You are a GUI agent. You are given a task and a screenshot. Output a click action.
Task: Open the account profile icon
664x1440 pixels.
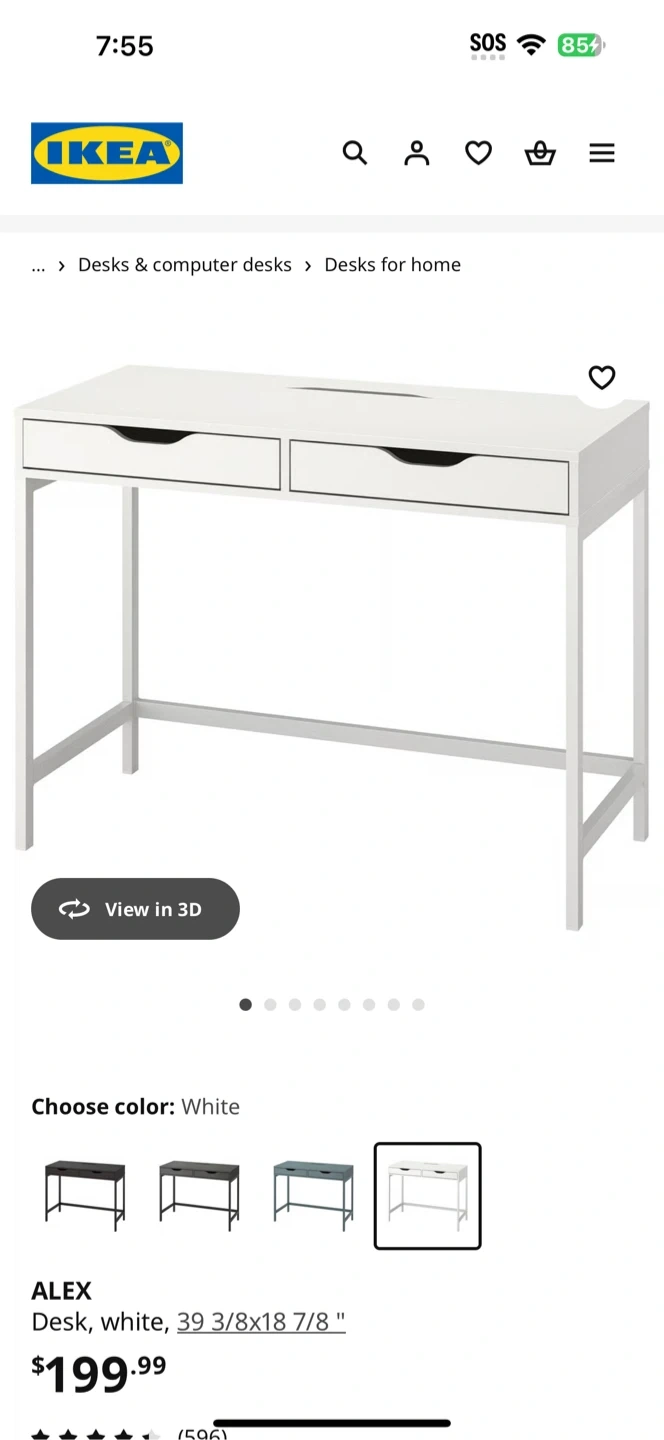point(416,153)
